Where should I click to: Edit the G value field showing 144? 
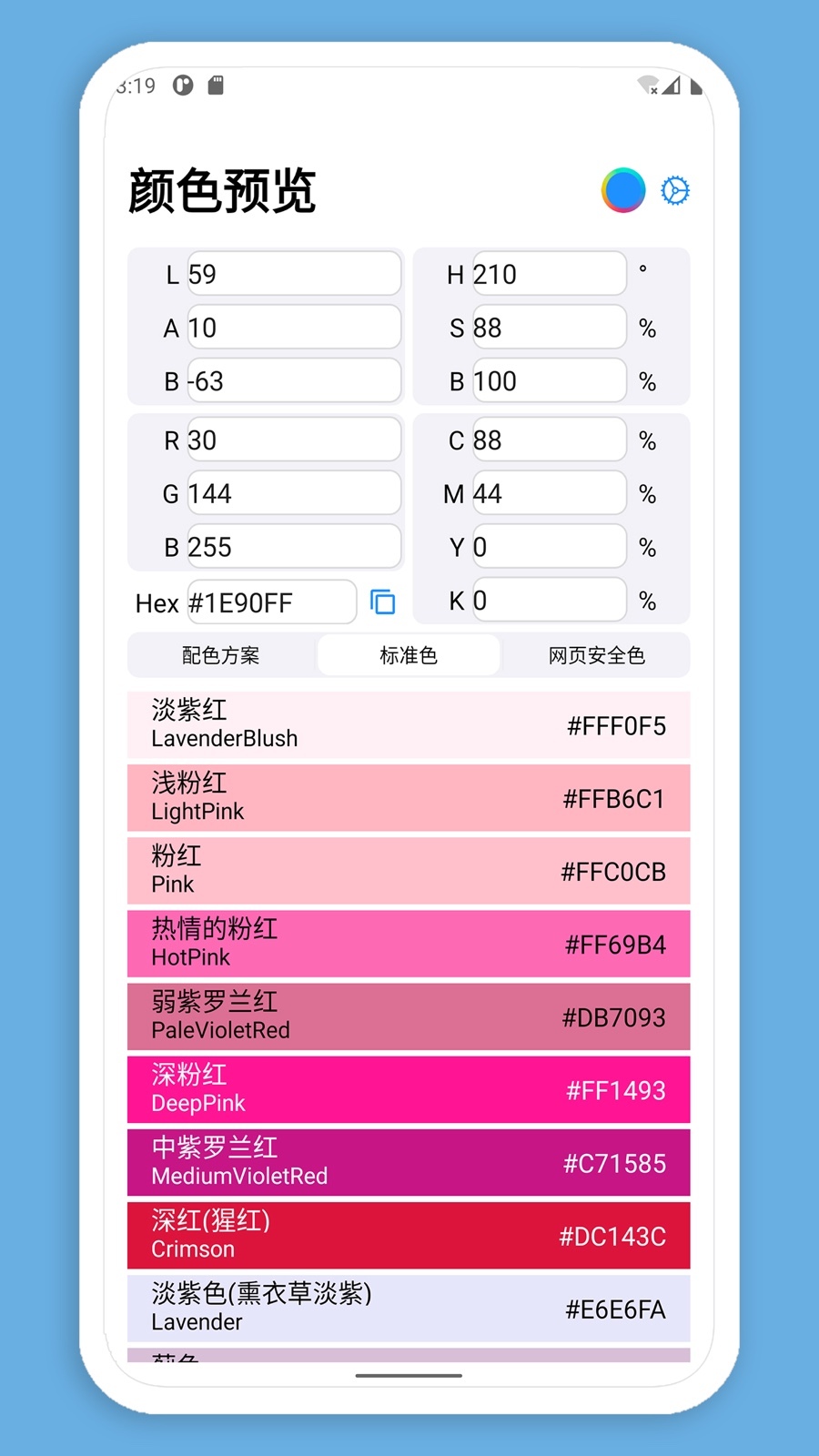(x=293, y=494)
